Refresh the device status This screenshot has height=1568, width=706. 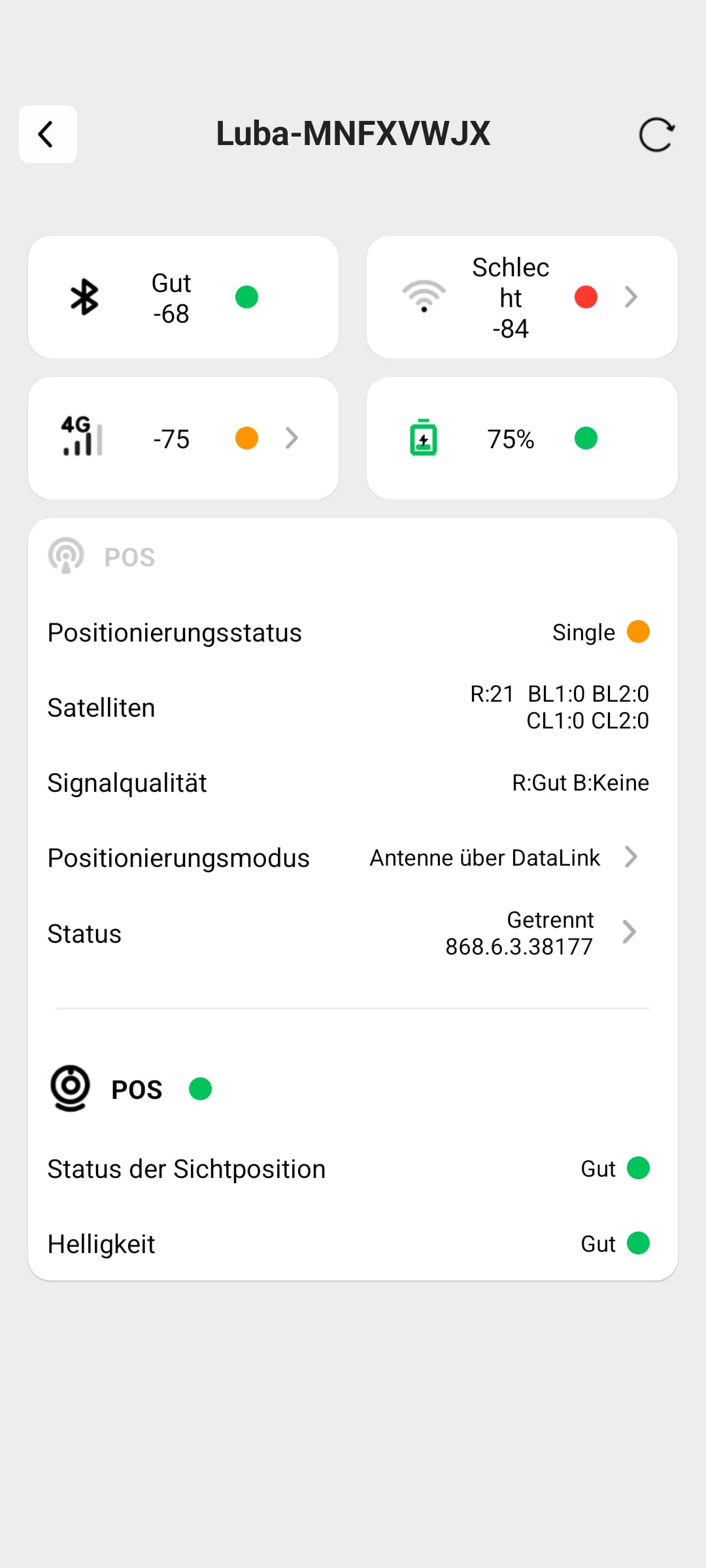coord(656,135)
